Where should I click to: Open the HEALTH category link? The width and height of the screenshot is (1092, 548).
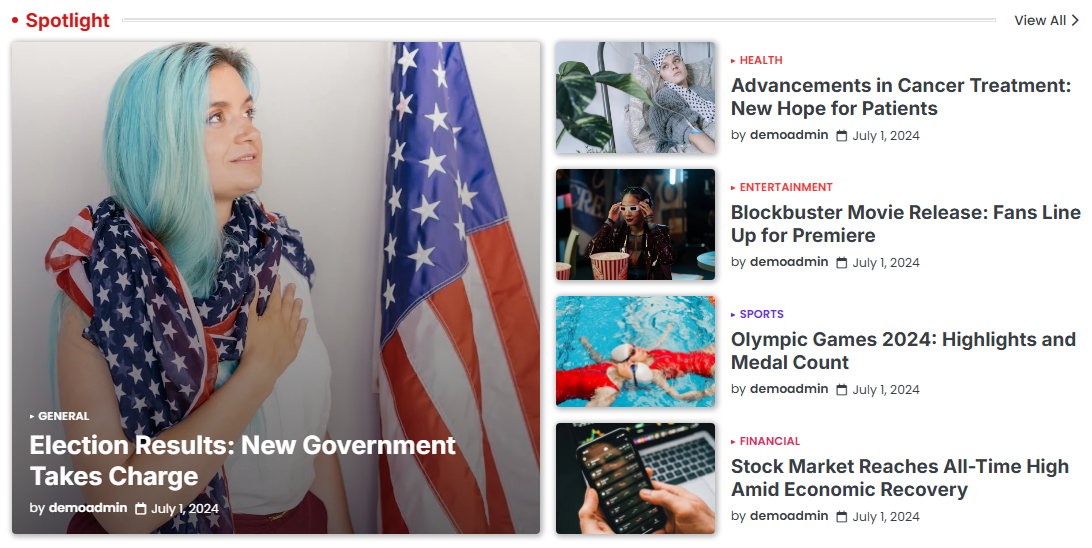tap(760, 60)
